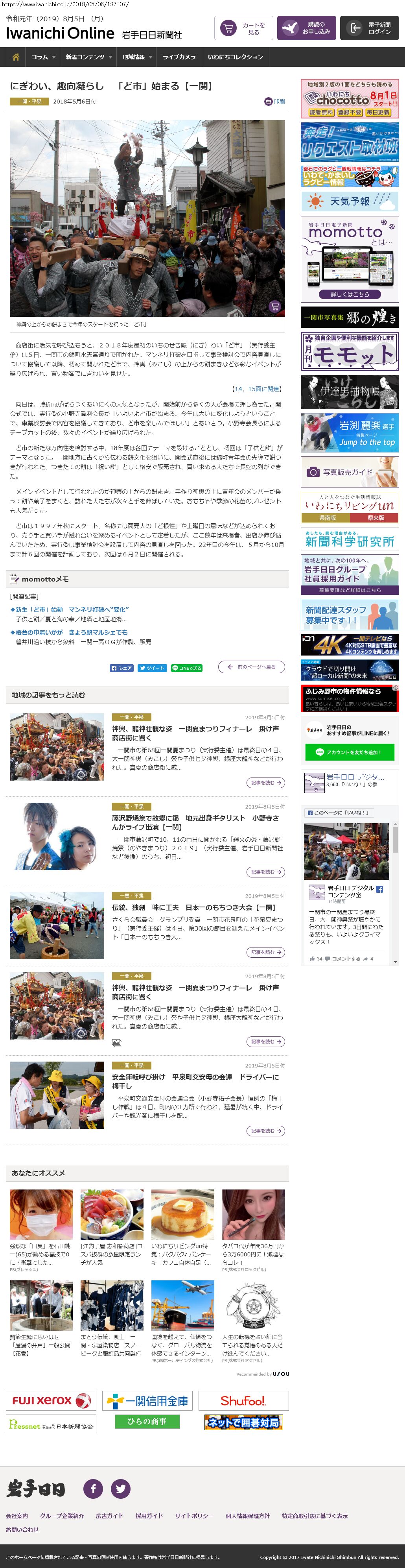Expand the 新着コンテンツ menu

click(89, 57)
